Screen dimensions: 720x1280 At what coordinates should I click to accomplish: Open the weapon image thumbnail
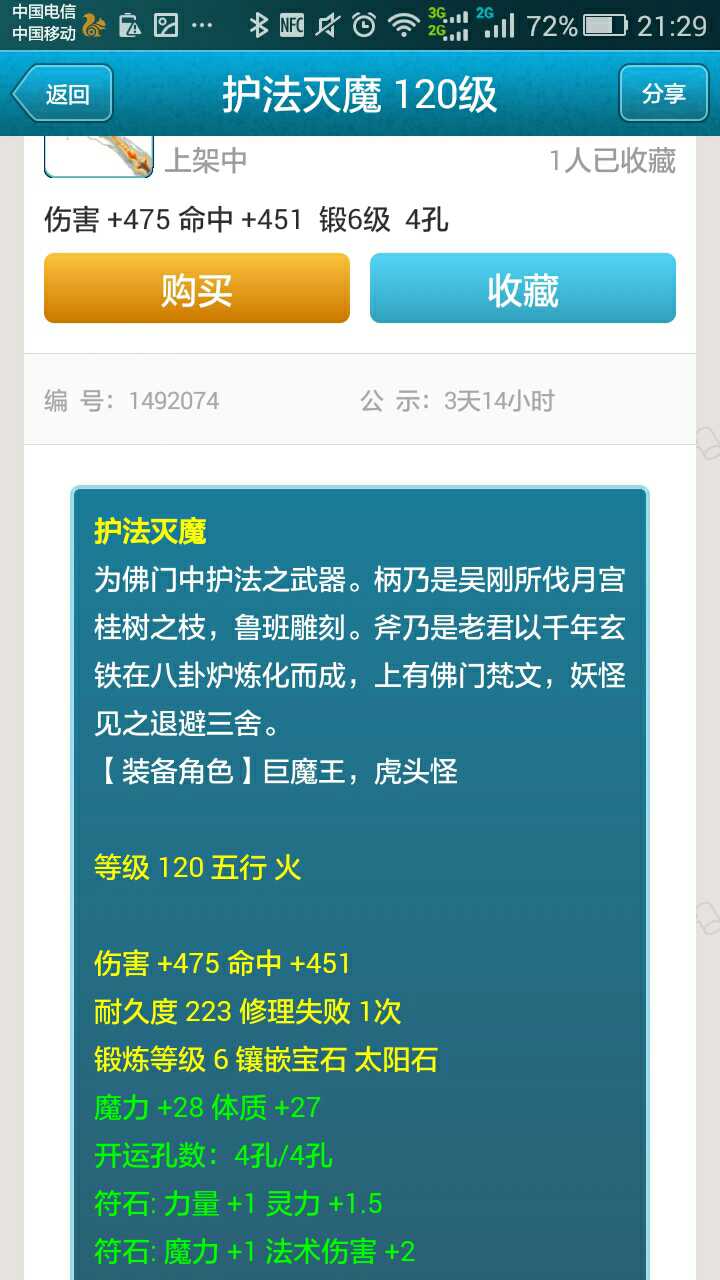tap(99, 158)
